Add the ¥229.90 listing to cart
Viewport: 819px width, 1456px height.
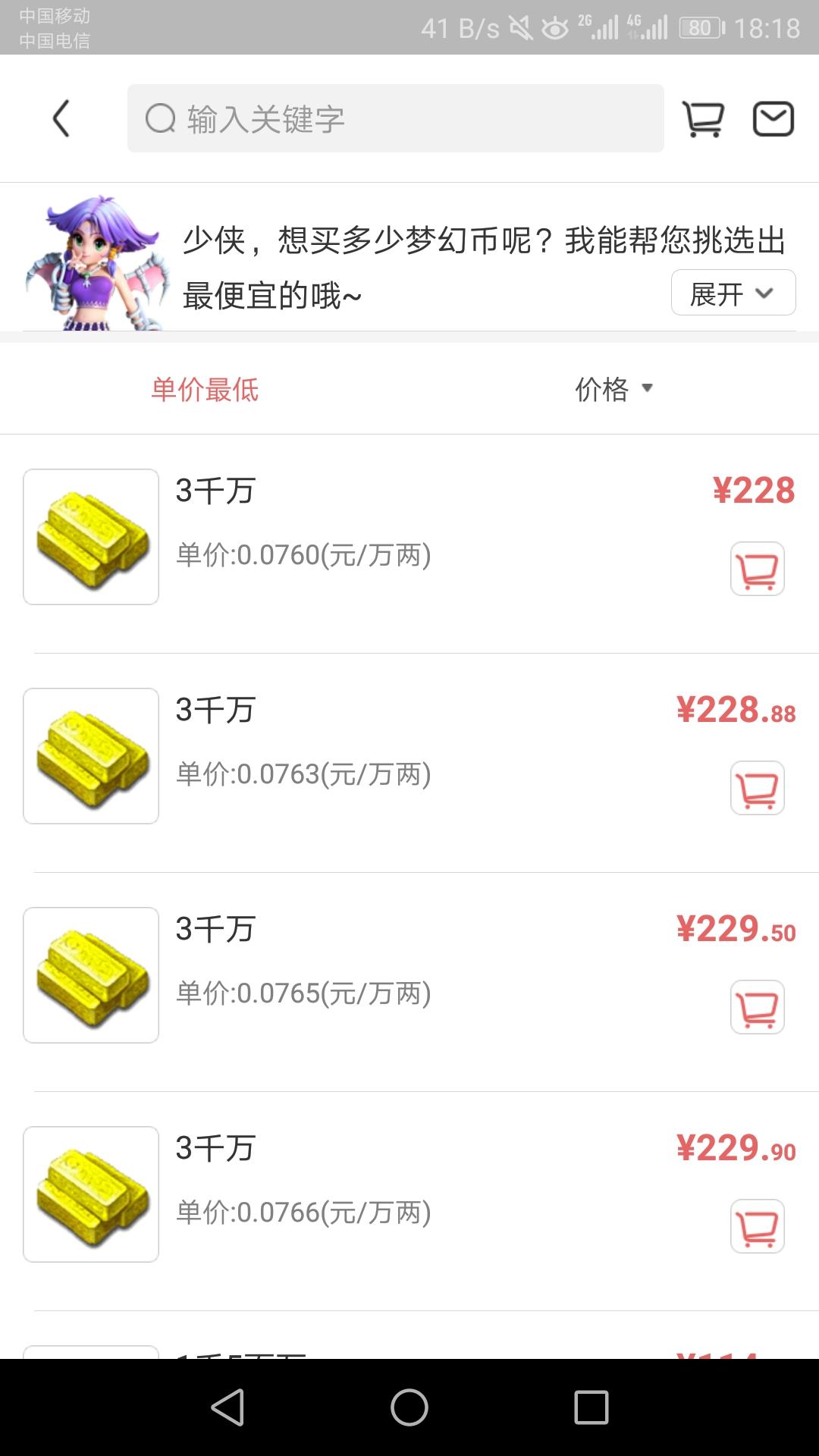[757, 1226]
